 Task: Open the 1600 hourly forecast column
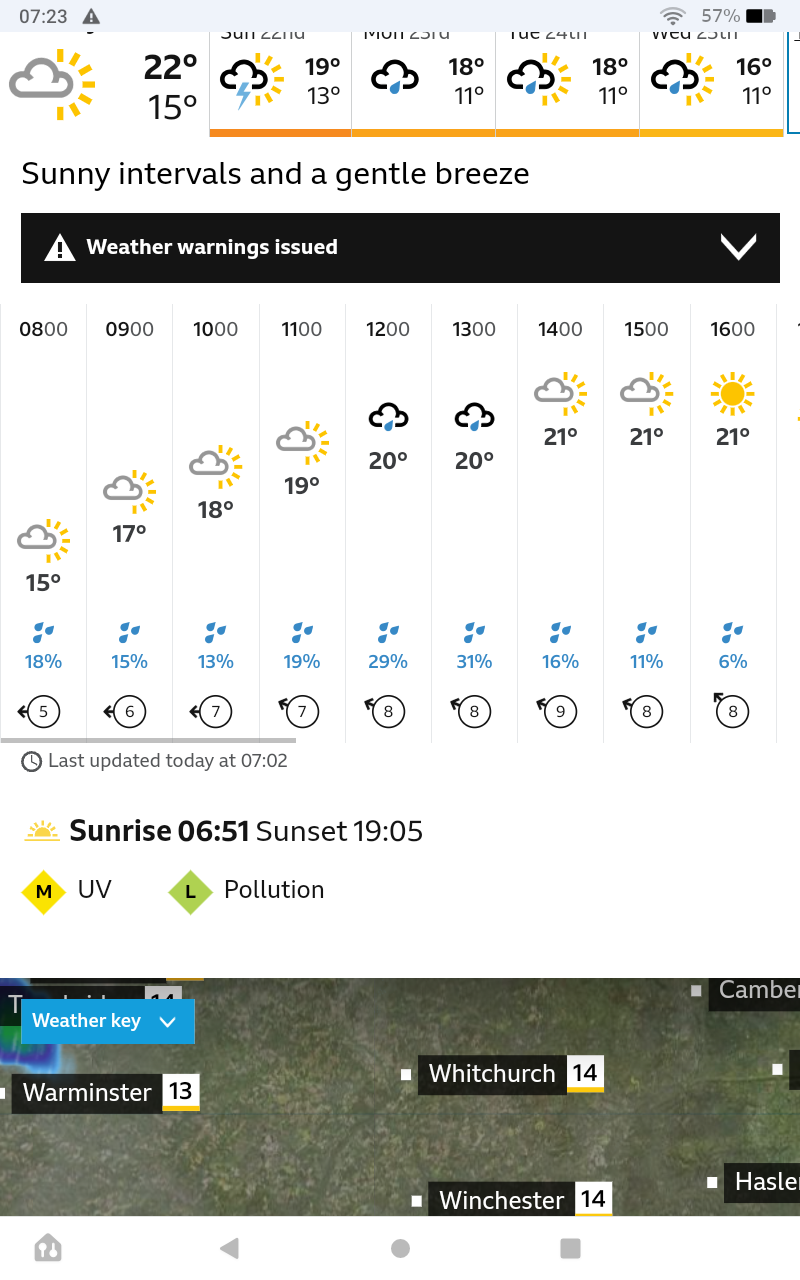733,520
